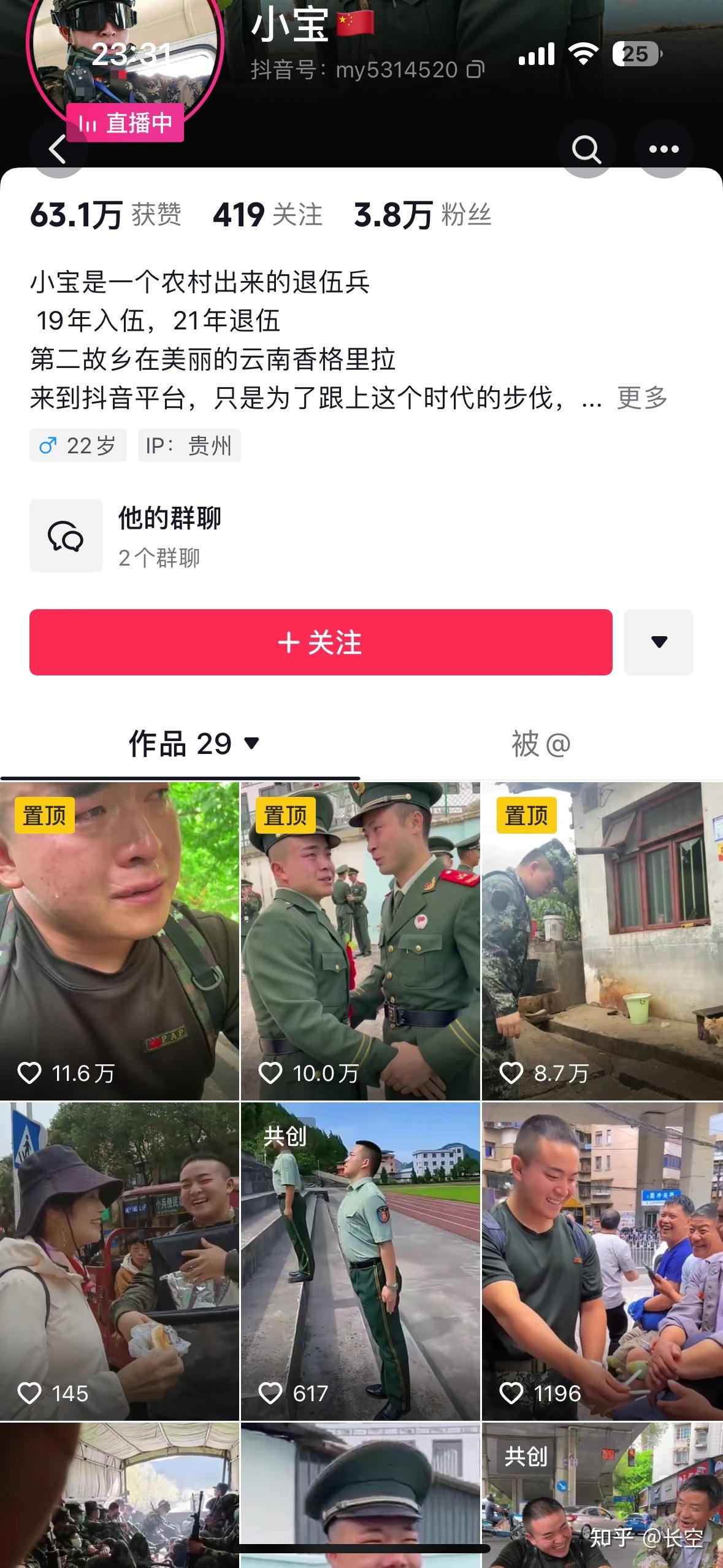723x1568 pixels.
Task: Open the 共创 video with 617 likes
Action: click(361, 1261)
